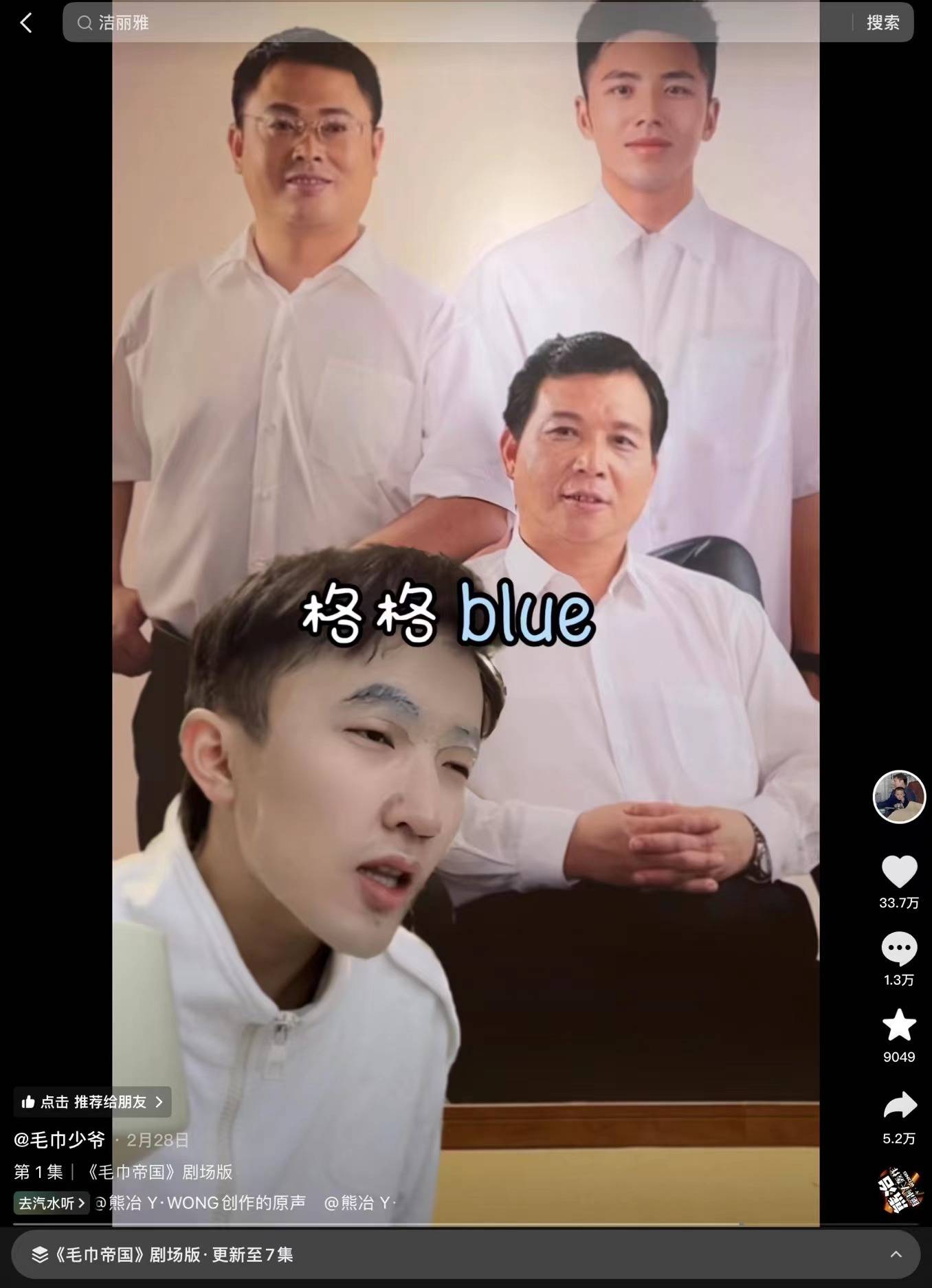
Task: Like the video with the heart icon
Action: coord(899,871)
